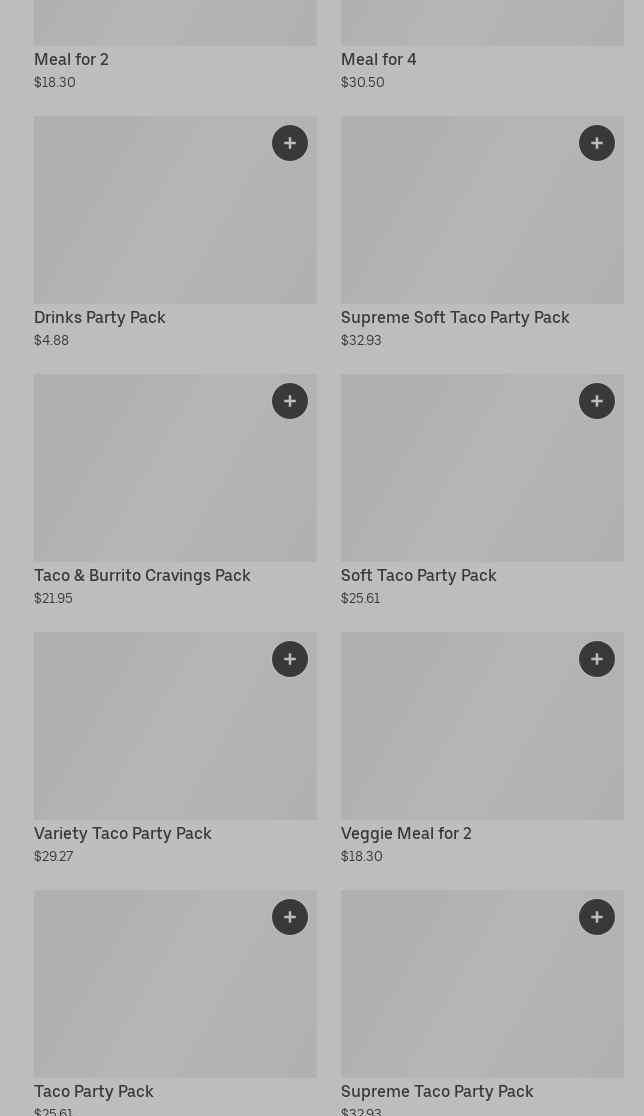Add Variety Taco Party Pack to cart
The height and width of the screenshot is (1116, 644).
(290, 659)
